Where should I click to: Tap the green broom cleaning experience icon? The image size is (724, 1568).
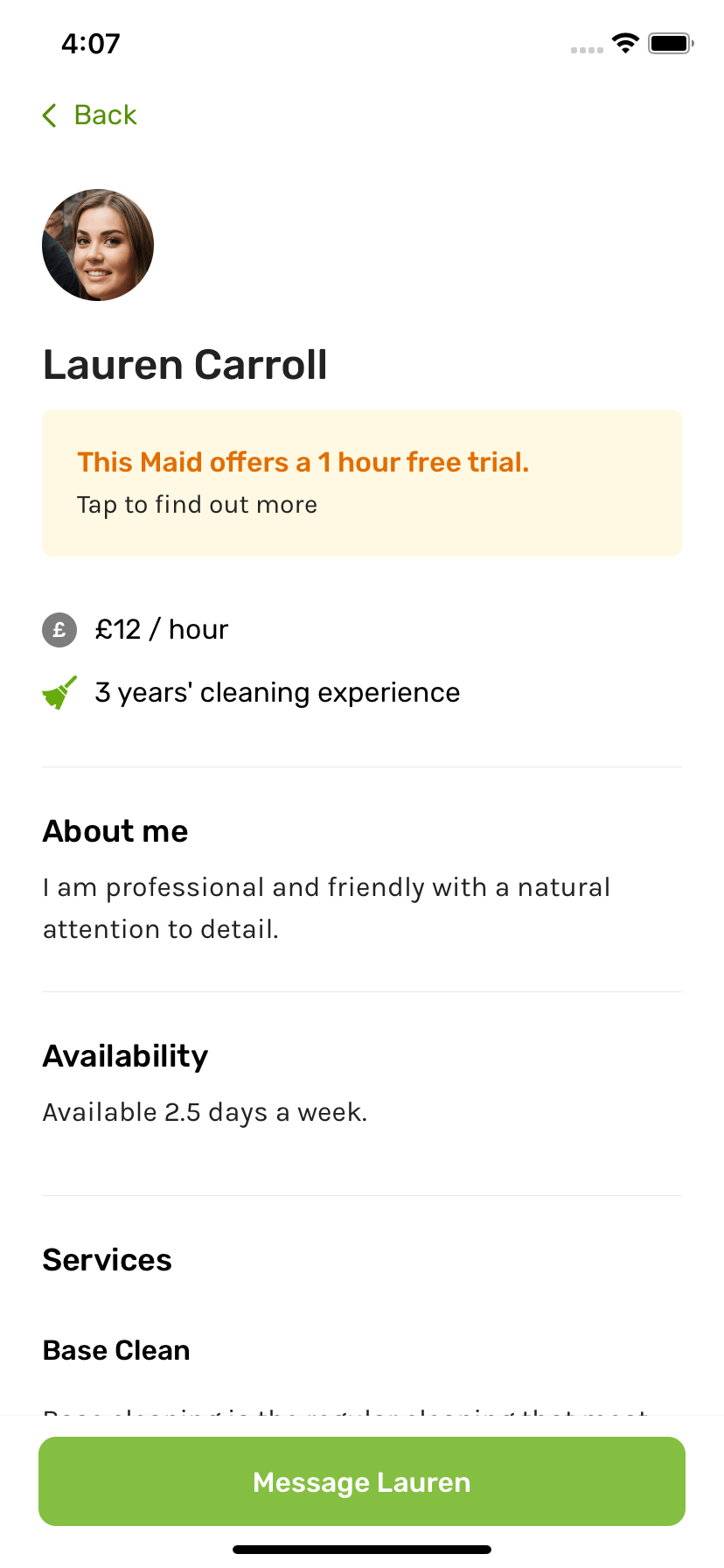[x=59, y=692]
